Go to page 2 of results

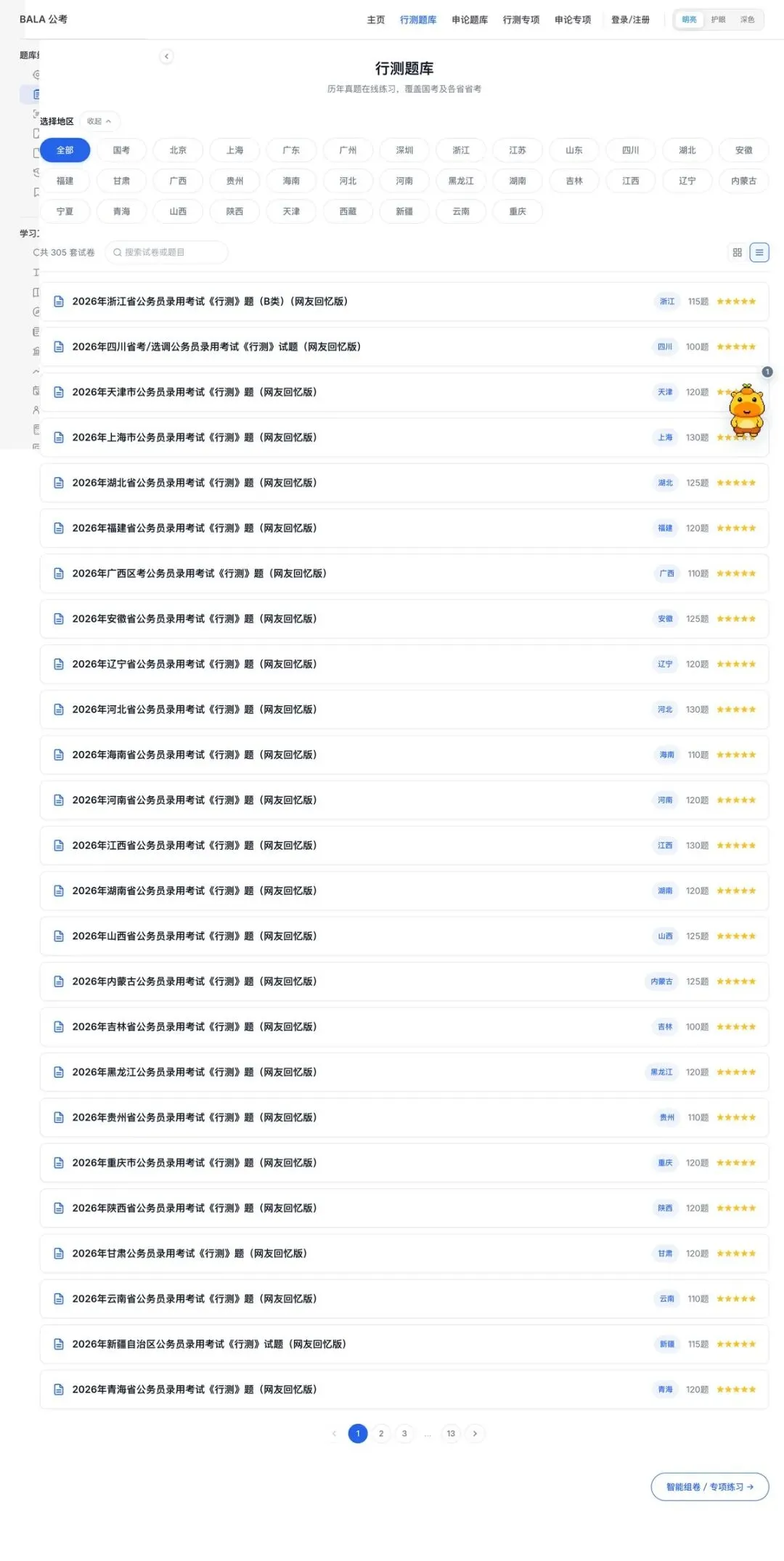(x=381, y=1433)
